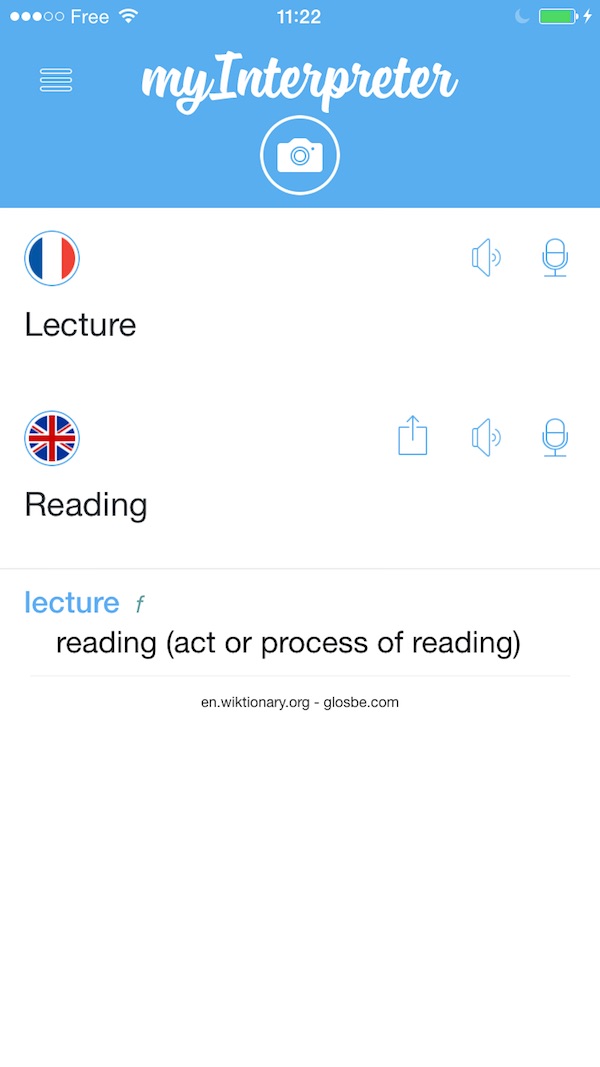The height and width of the screenshot is (1067, 600).
Task: Edit the French text Lecture
Action: click(x=80, y=325)
